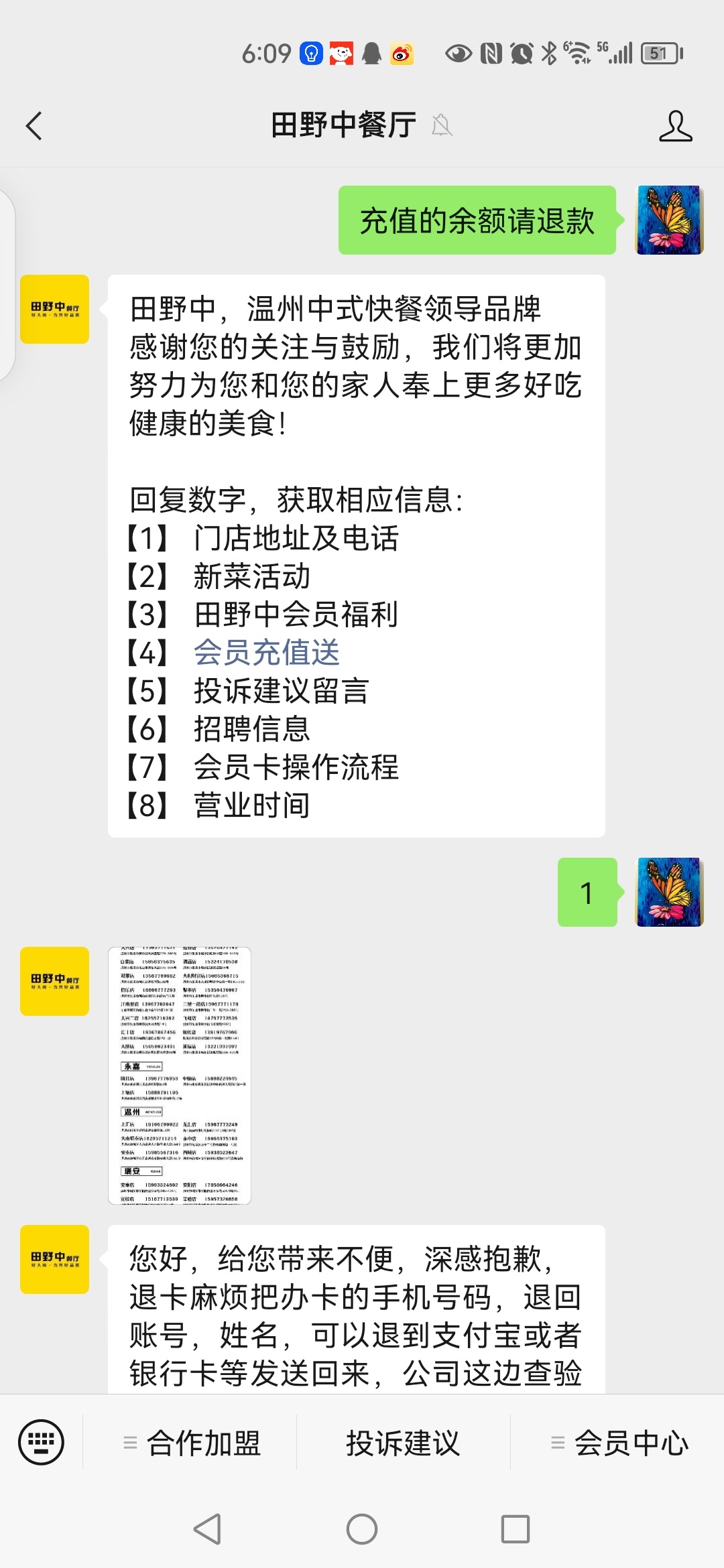Tap 田野中 avatar beside welcome message
Screen dimensions: 724x1568
tap(55, 309)
